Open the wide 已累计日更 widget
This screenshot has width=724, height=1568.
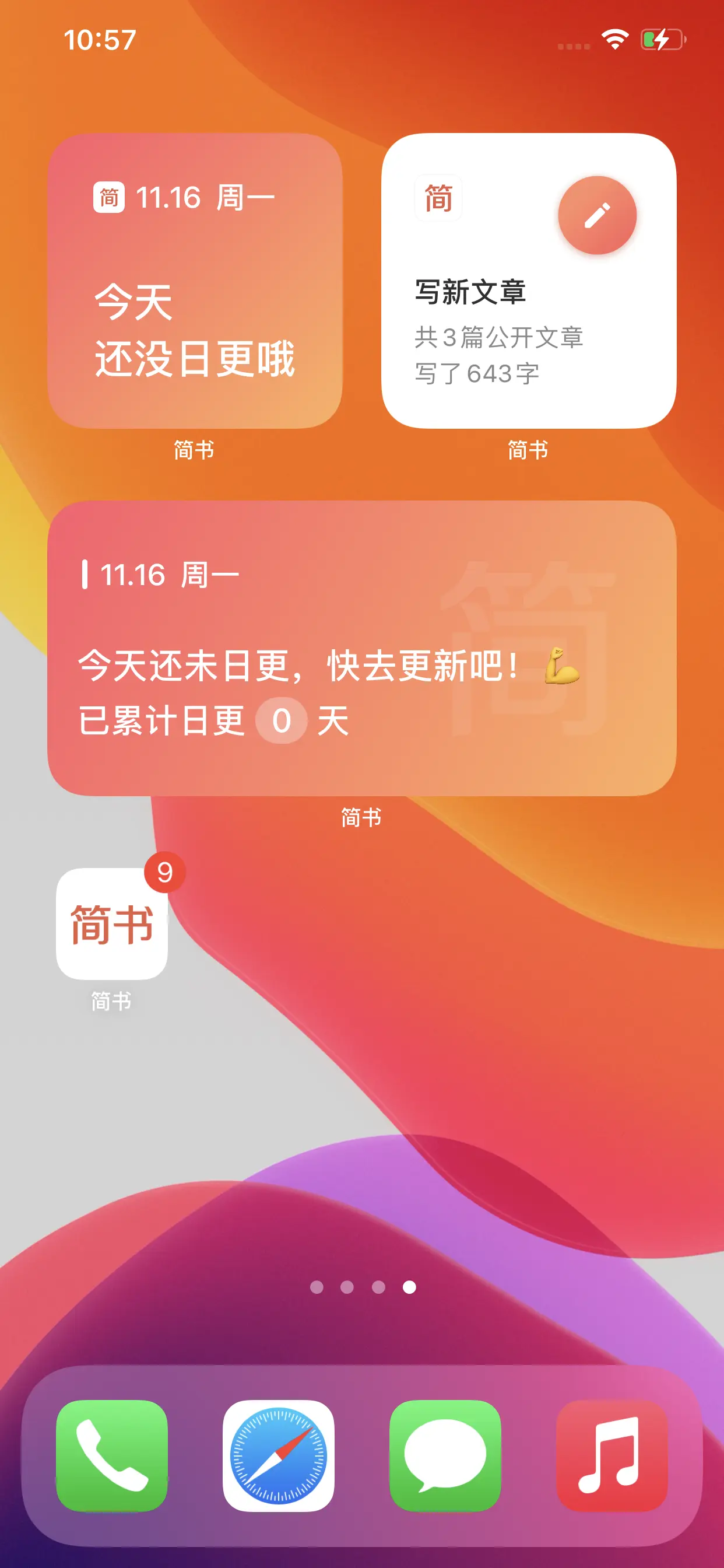361,647
